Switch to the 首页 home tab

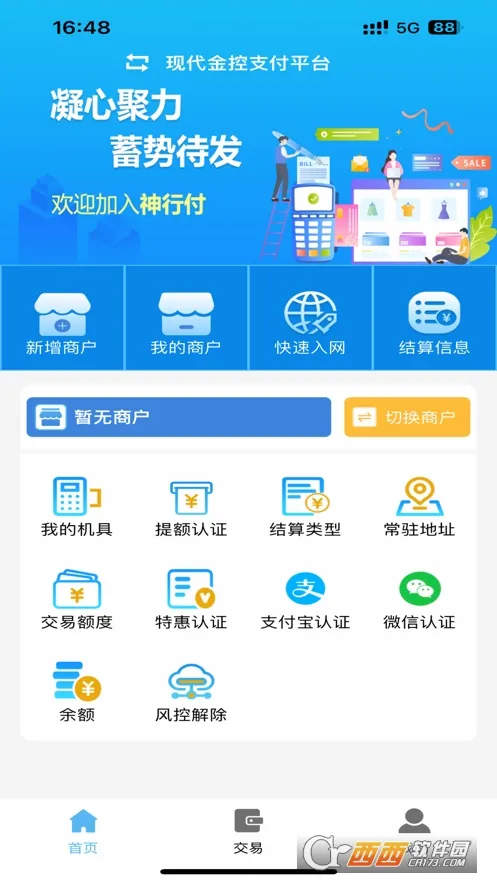[83, 832]
